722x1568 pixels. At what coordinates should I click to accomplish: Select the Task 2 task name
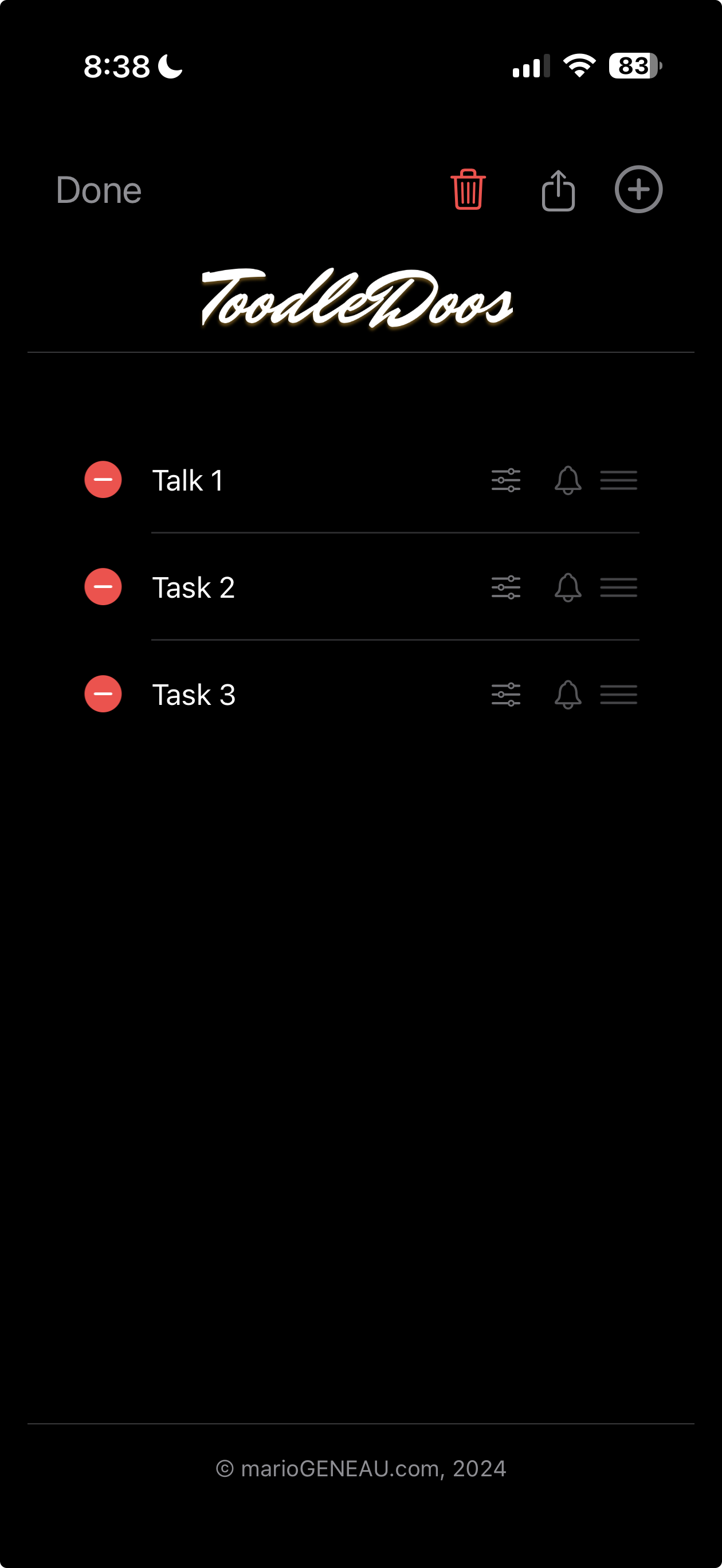[193, 587]
